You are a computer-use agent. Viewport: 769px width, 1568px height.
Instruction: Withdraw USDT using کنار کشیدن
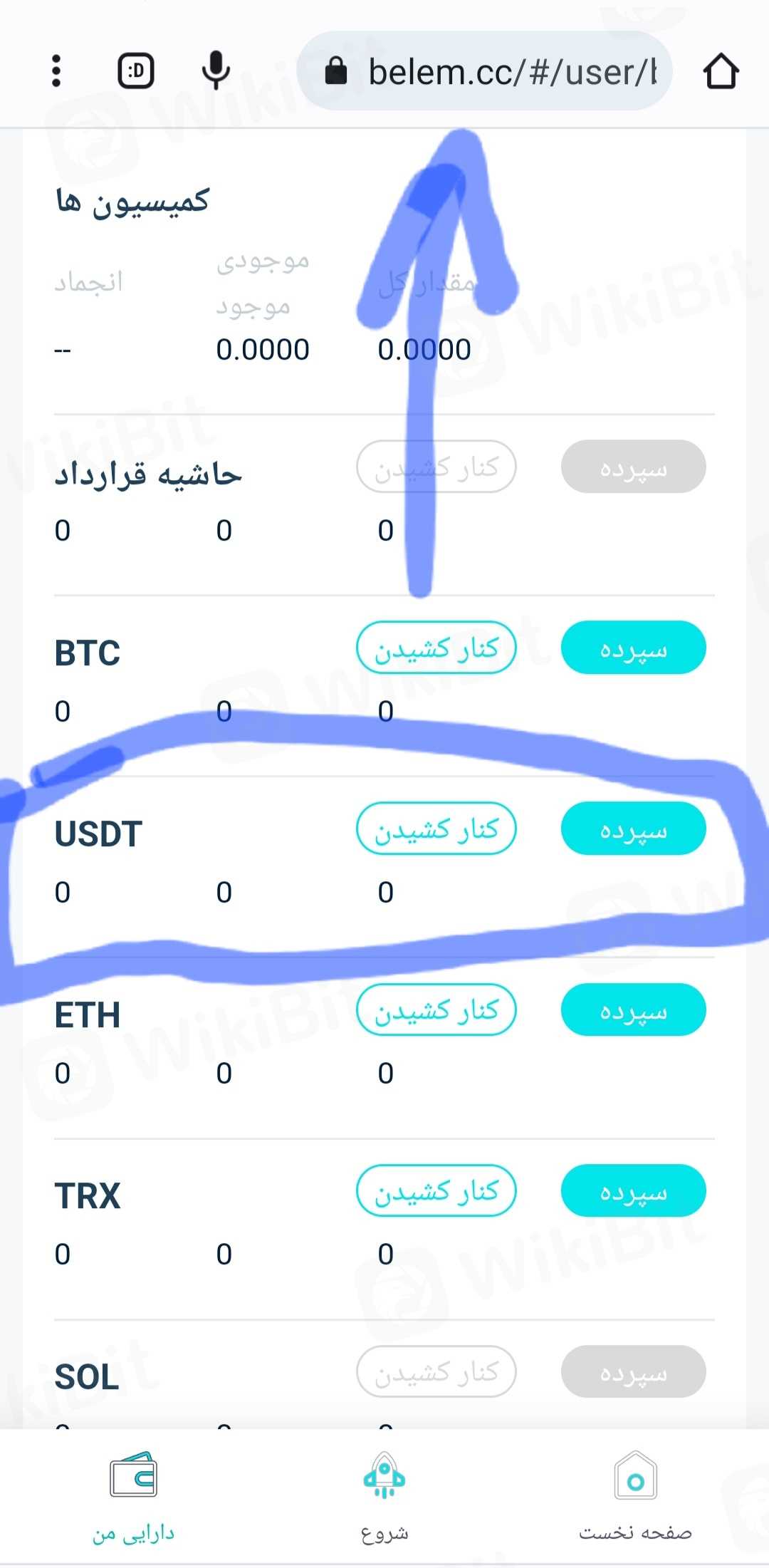click(436, 829)
